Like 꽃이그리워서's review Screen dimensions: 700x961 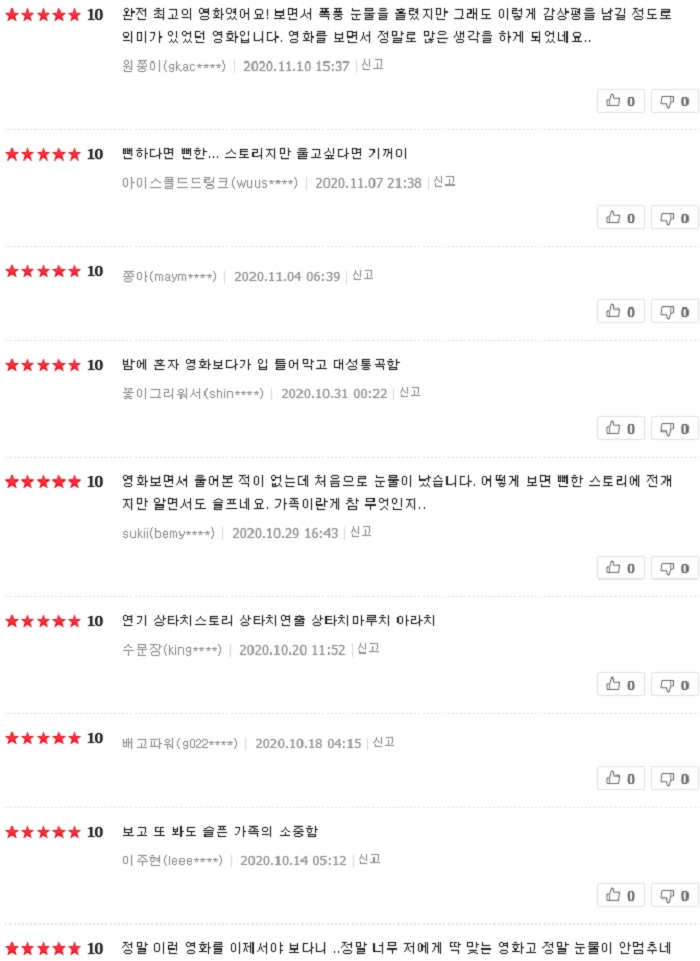pyautogui.click(x=621, y=429)
